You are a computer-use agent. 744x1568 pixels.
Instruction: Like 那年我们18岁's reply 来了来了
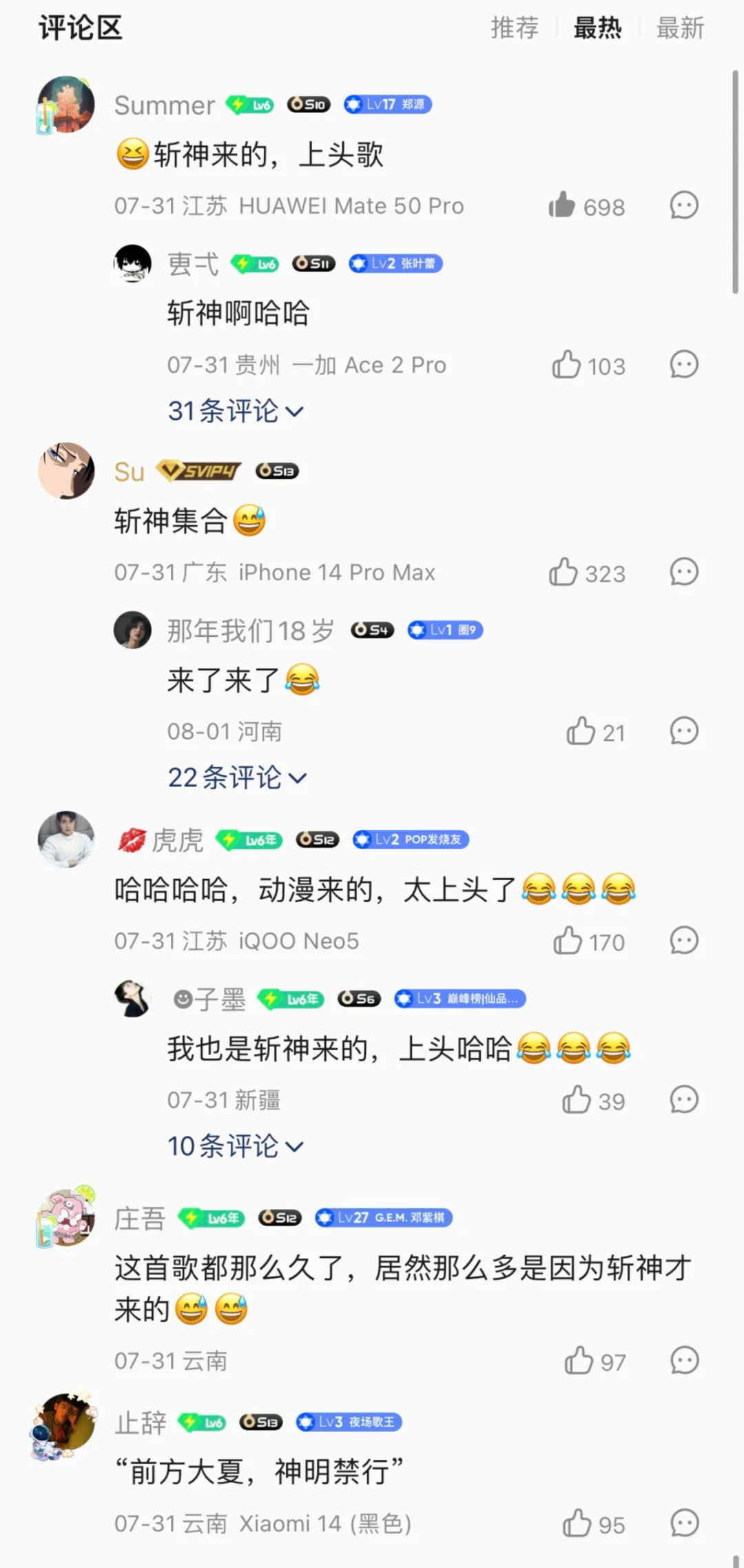(x=581, y=732)
